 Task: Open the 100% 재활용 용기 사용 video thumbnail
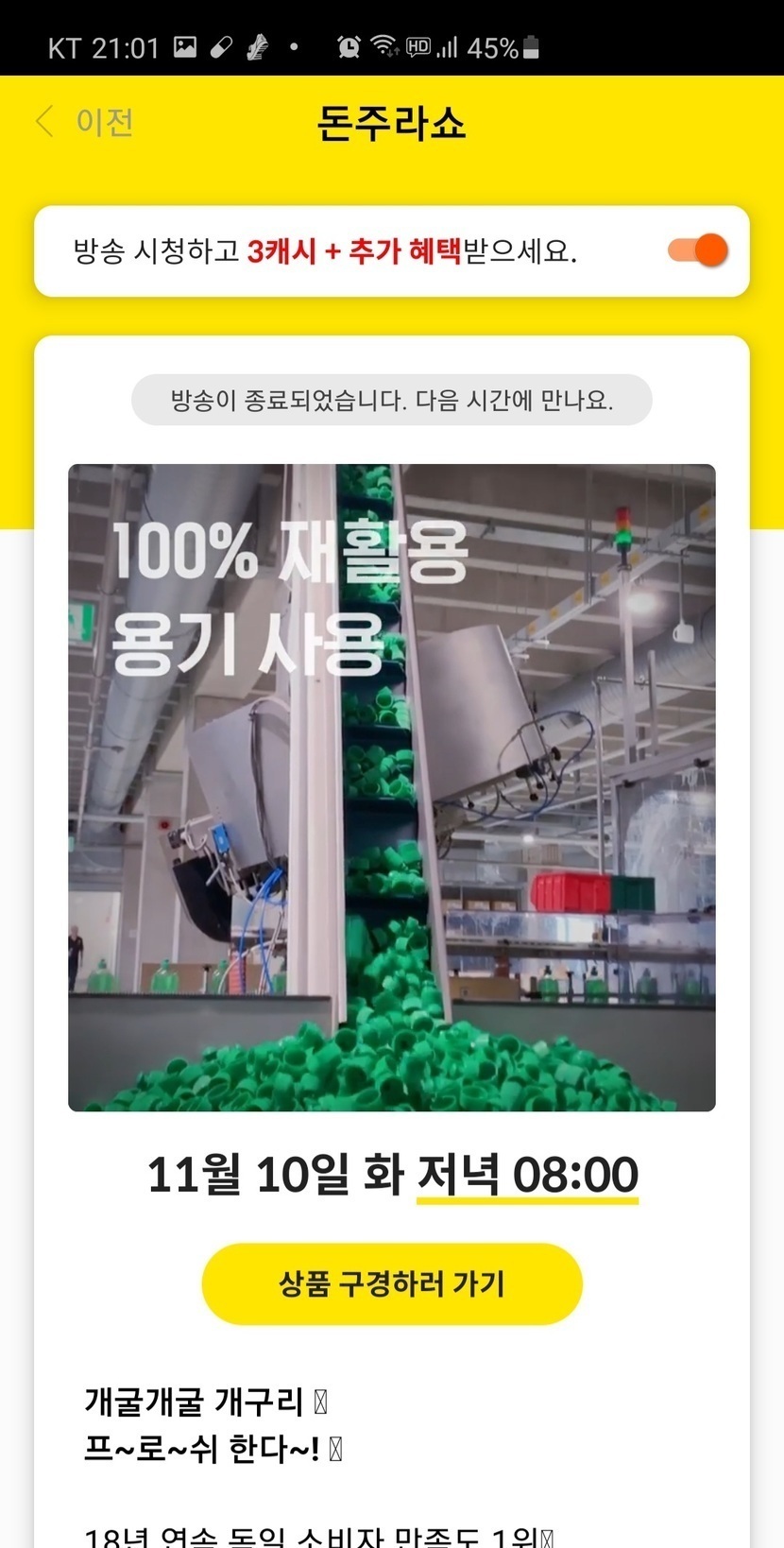[391, 787]
